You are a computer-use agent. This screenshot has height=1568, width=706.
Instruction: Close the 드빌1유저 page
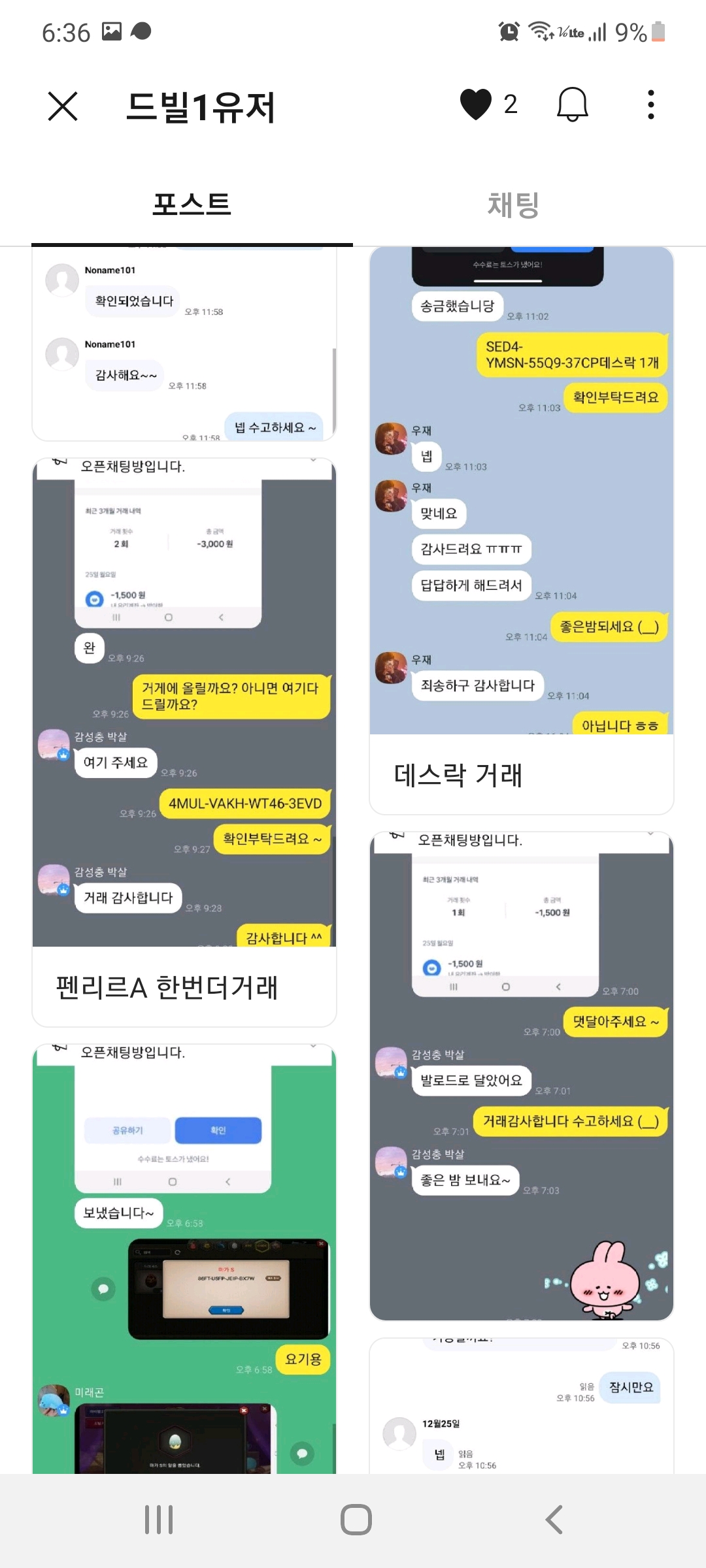[63, 106]
